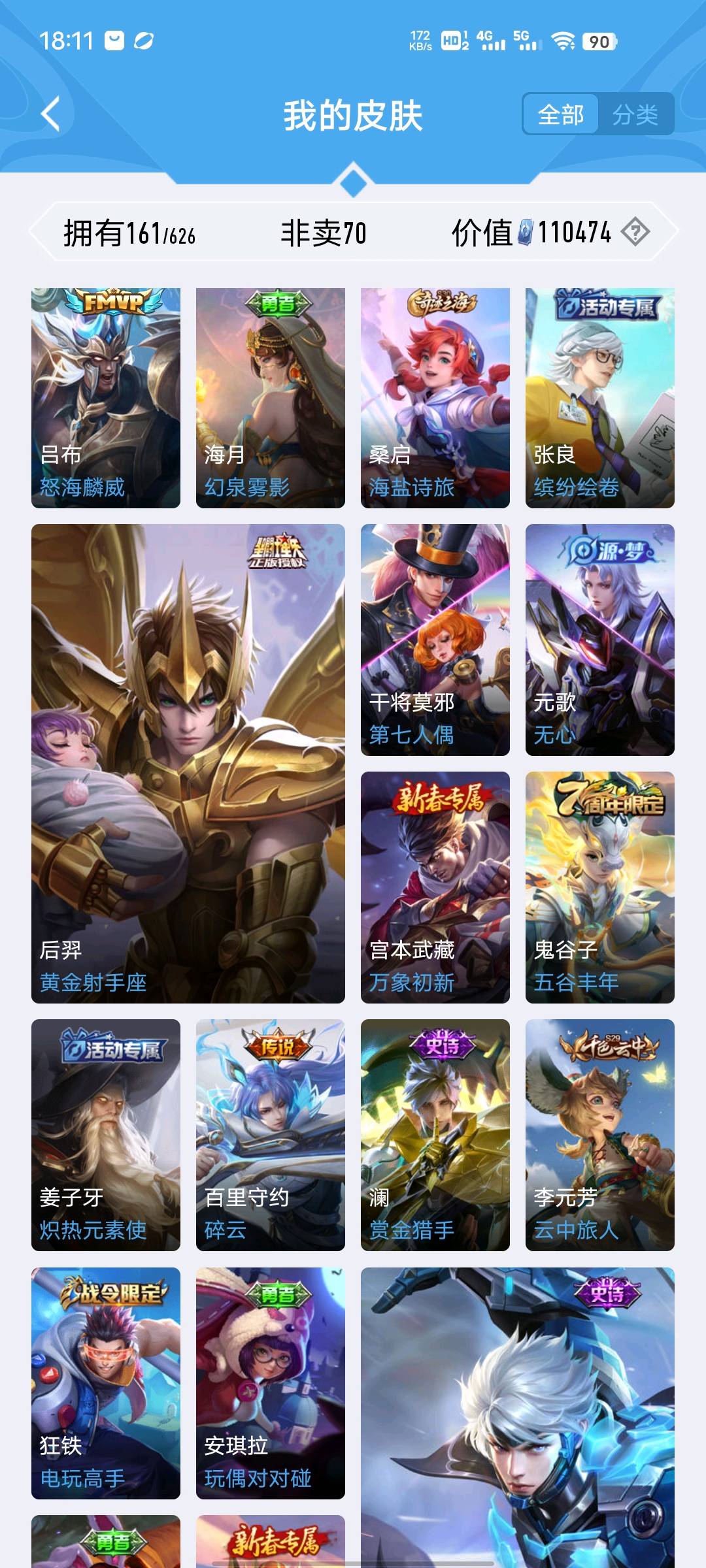View 桑启 海盐诗旅 skin
Screen dimensions: 706x1568
[x=435, y=397]
